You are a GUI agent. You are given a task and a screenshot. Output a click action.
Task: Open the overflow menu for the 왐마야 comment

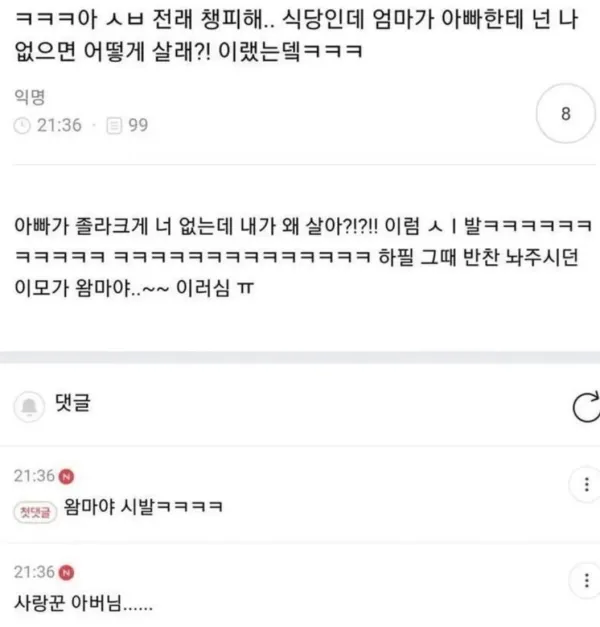point(584,486)
